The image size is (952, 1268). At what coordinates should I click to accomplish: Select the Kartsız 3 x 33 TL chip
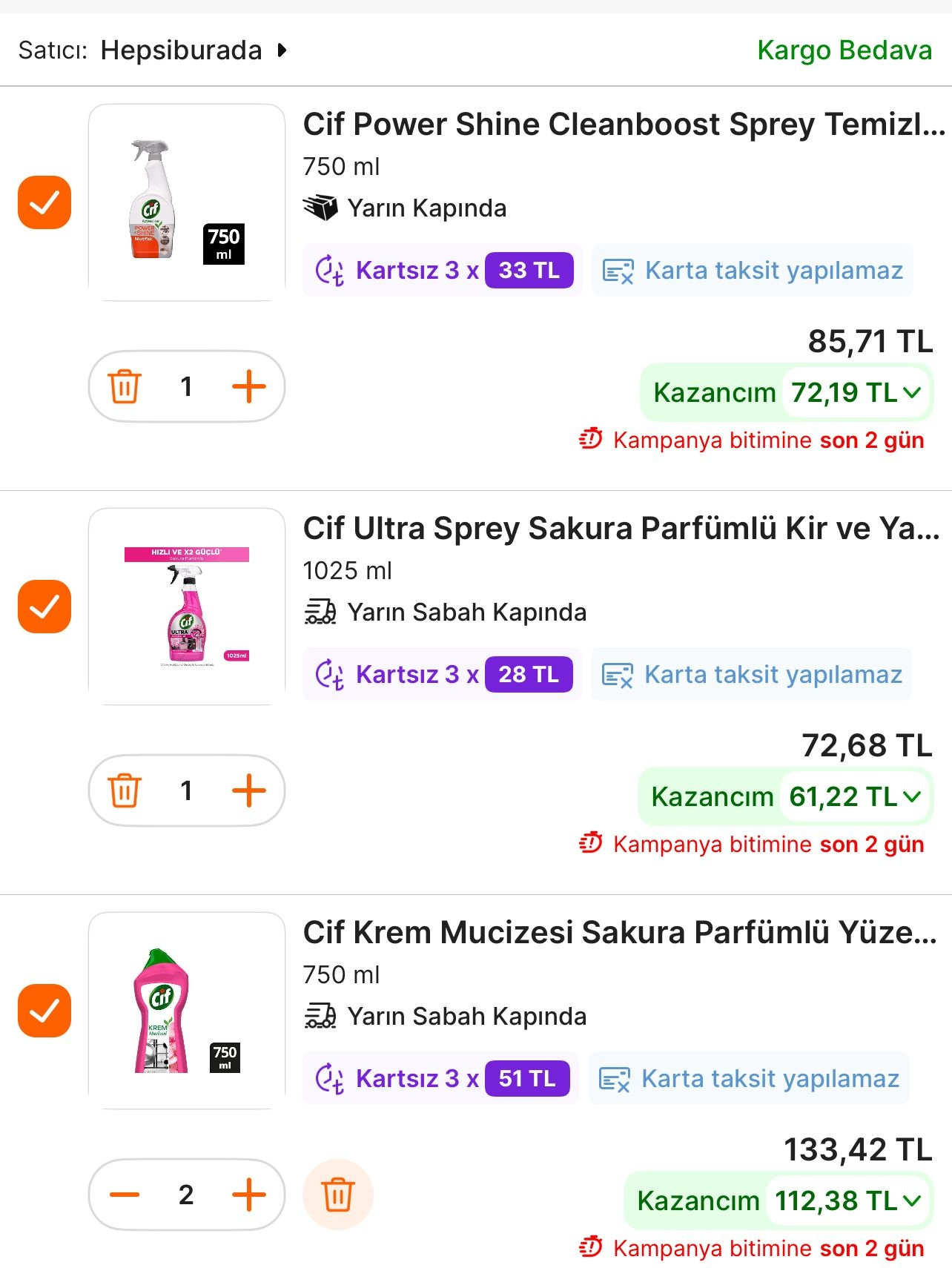pyautogui.click(x=443, y=271)
